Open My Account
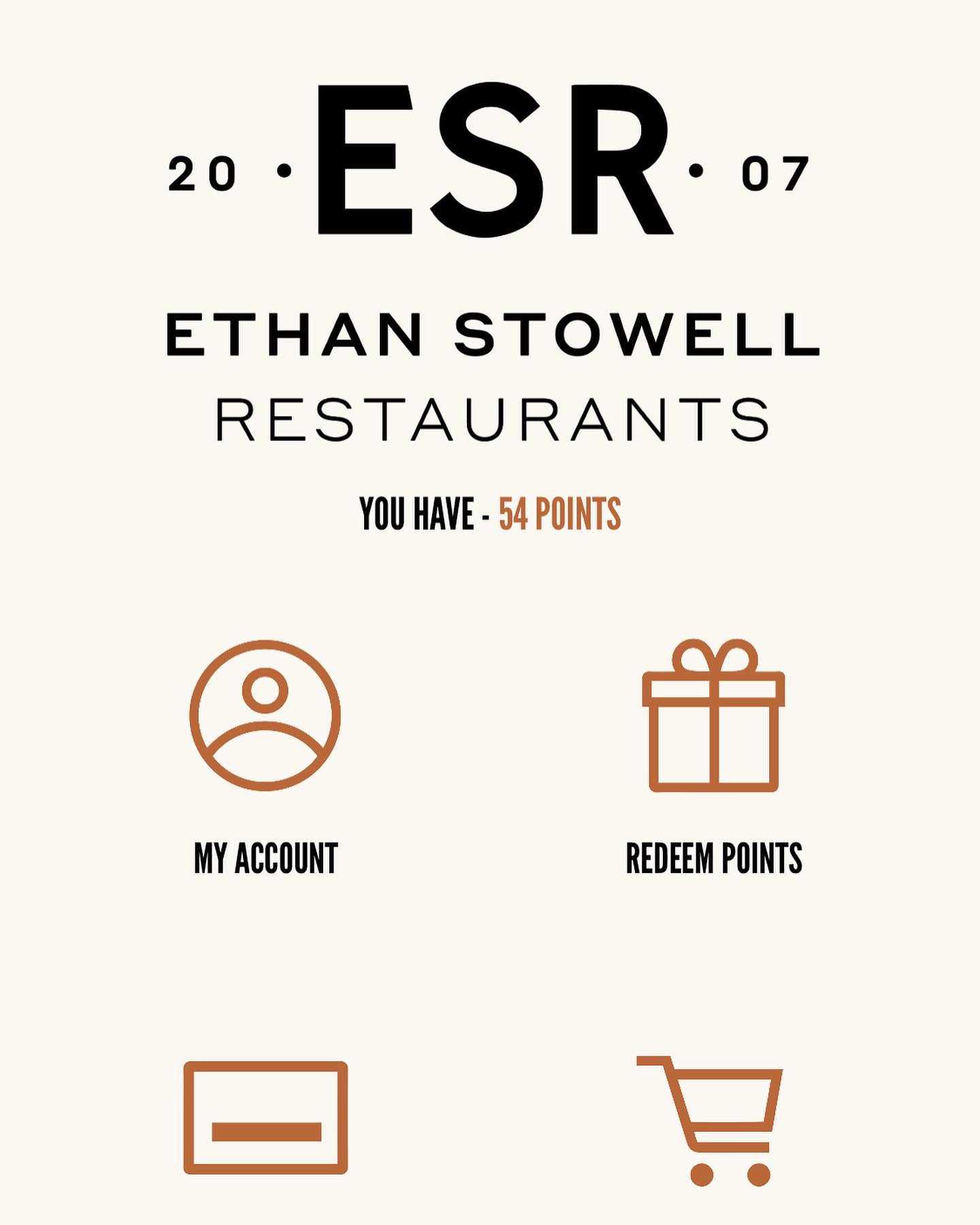This screenshot has width=980, height=1225. click(265, 716)
